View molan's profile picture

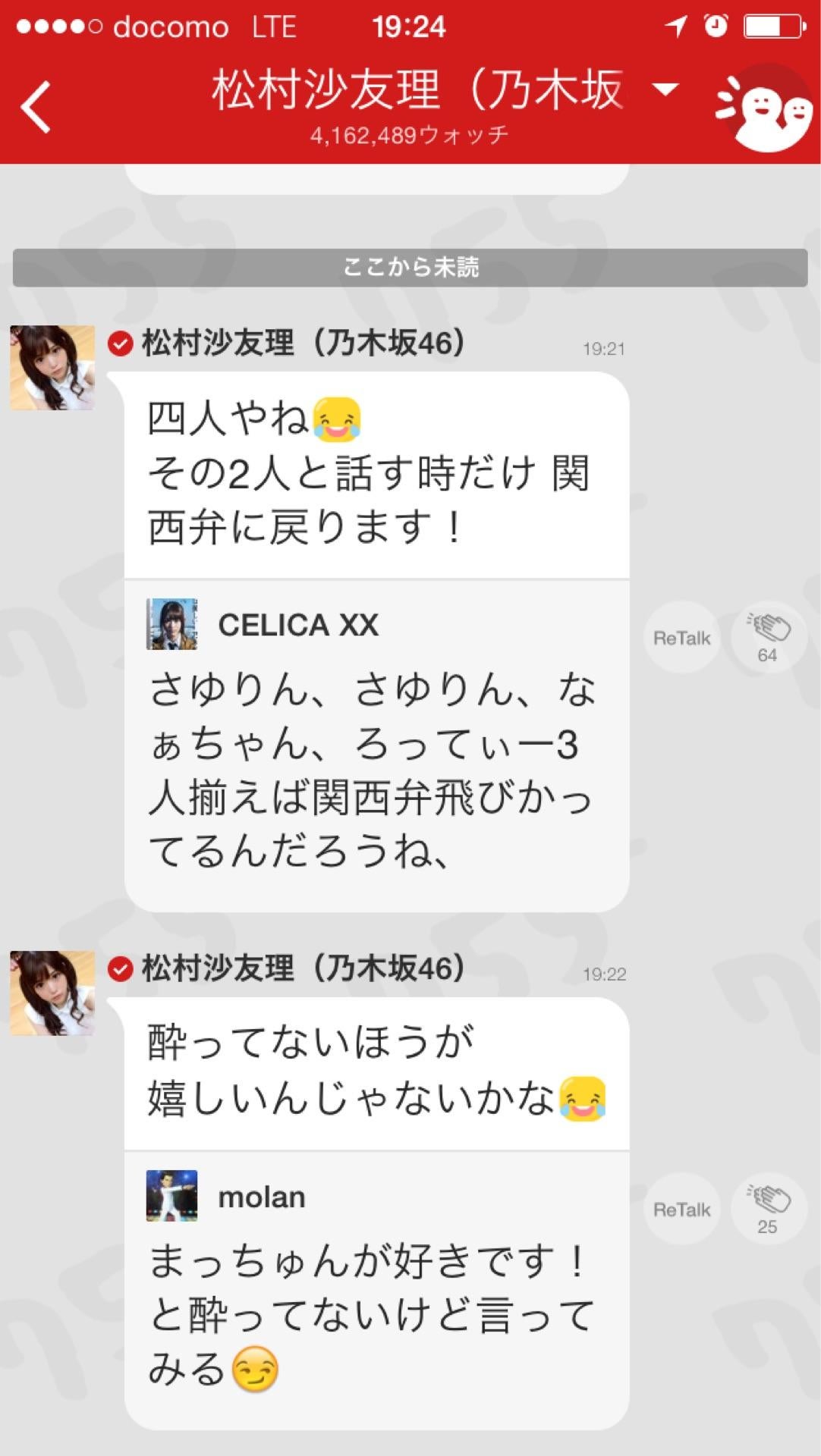[x=171, y=1196]
